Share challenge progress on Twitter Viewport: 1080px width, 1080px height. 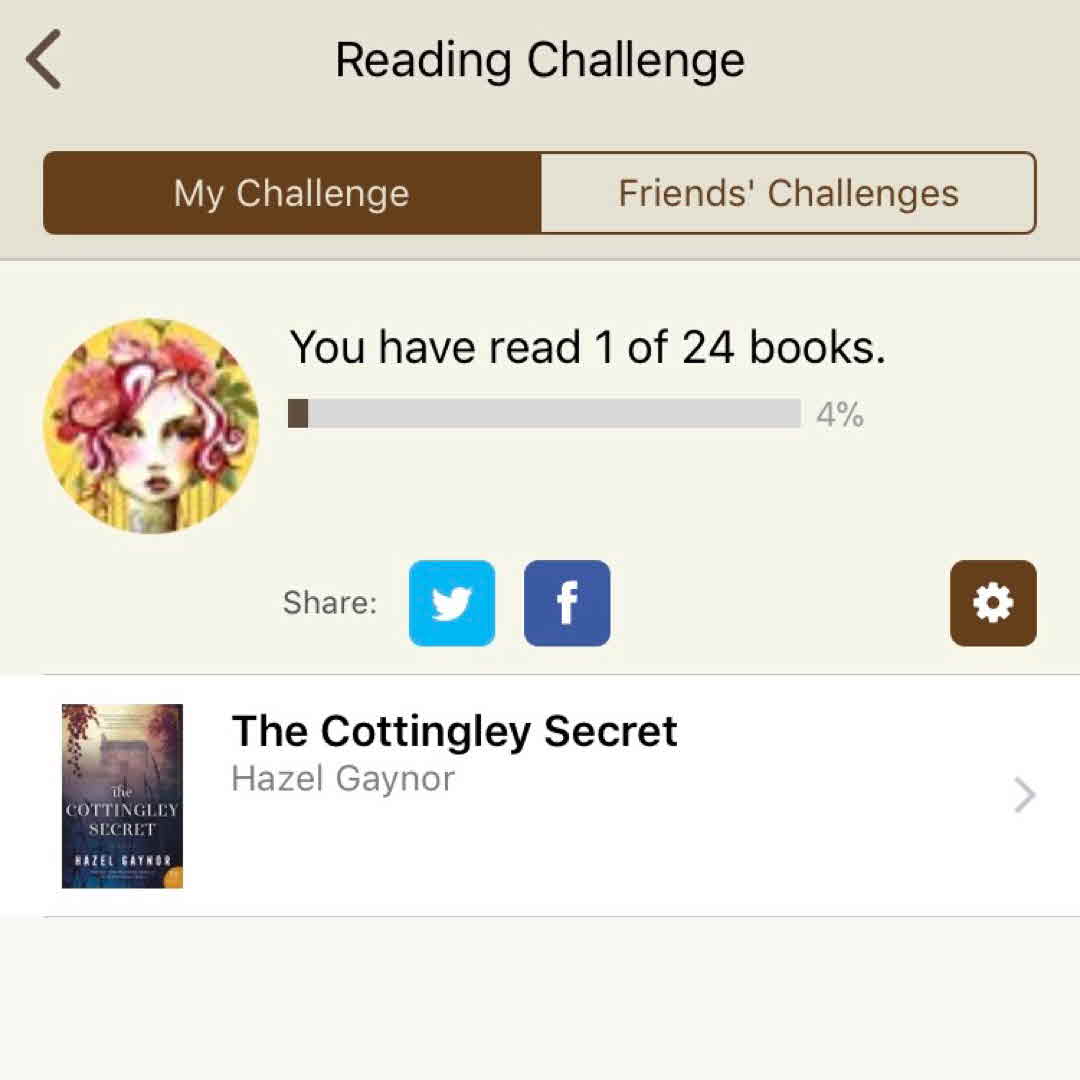[452, 603]
